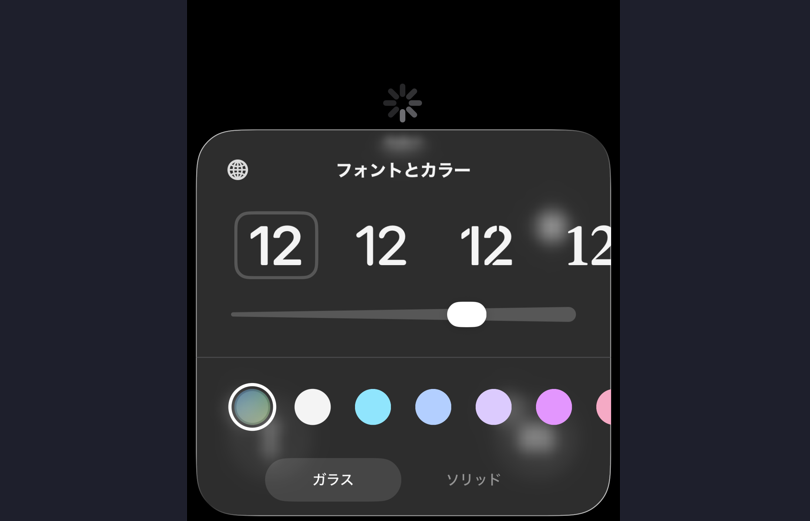
Task: Pick the fourth serif font style
Action: click(x=589, y=245)
